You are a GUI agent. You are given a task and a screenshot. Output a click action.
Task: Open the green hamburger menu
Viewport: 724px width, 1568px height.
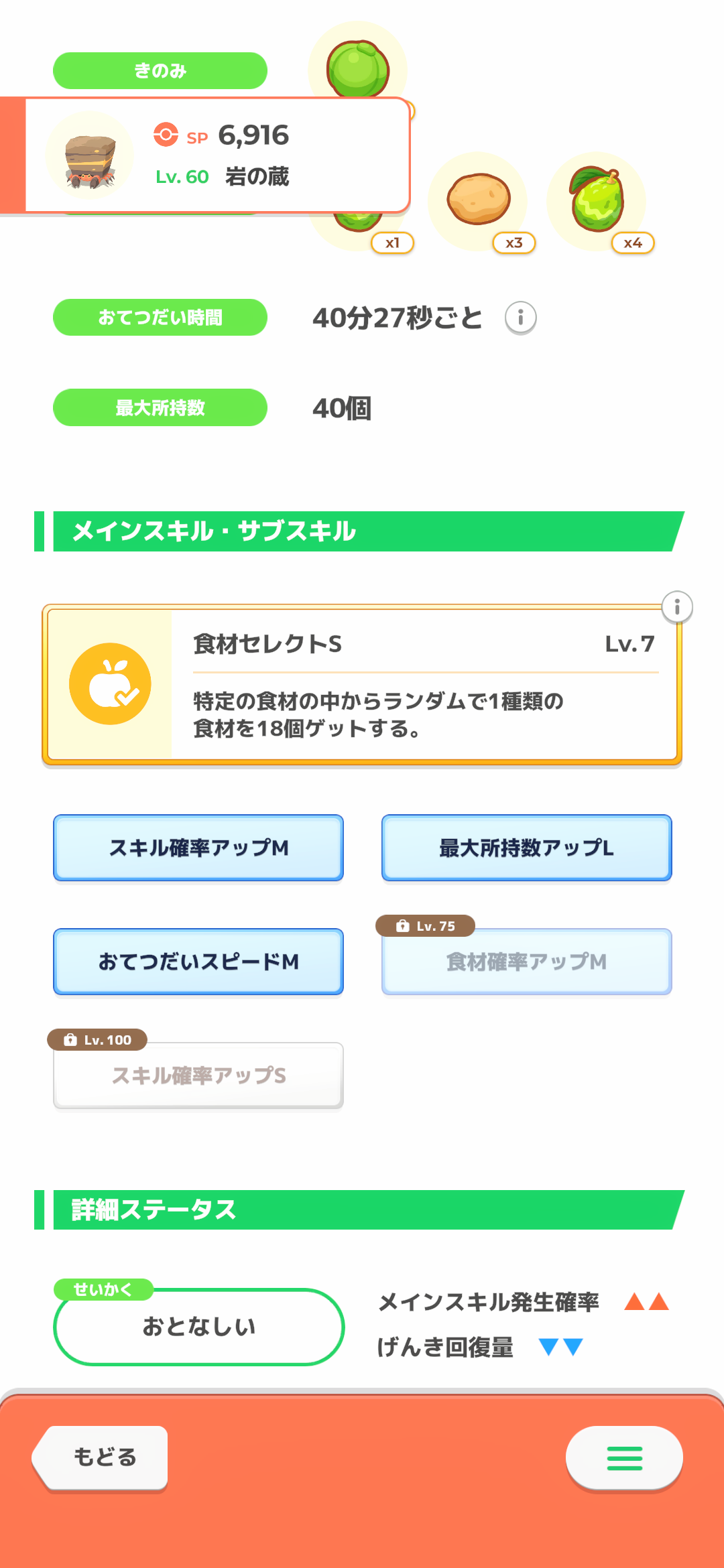(624, 1458)
